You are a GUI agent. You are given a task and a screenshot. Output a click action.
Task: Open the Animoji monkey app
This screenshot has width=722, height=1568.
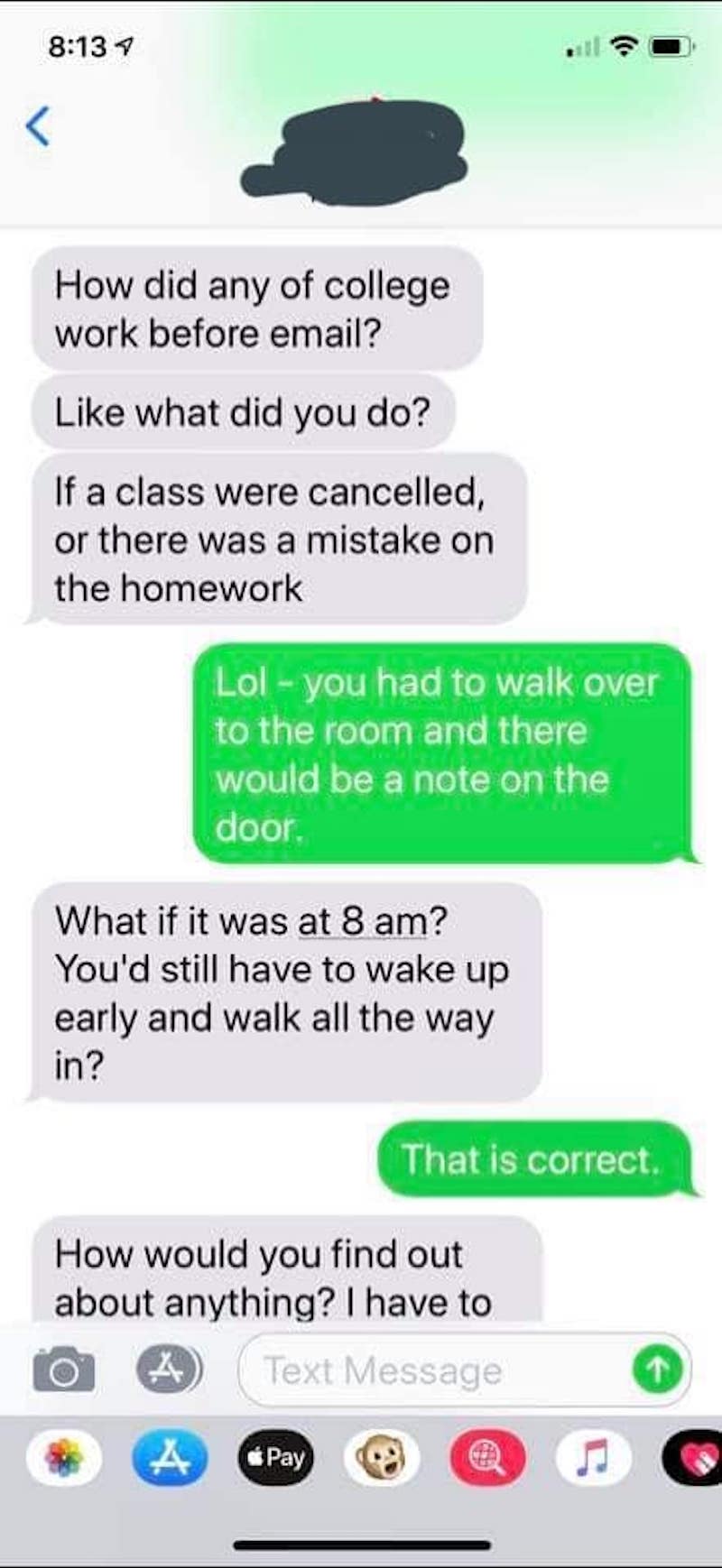[382, 1458]
